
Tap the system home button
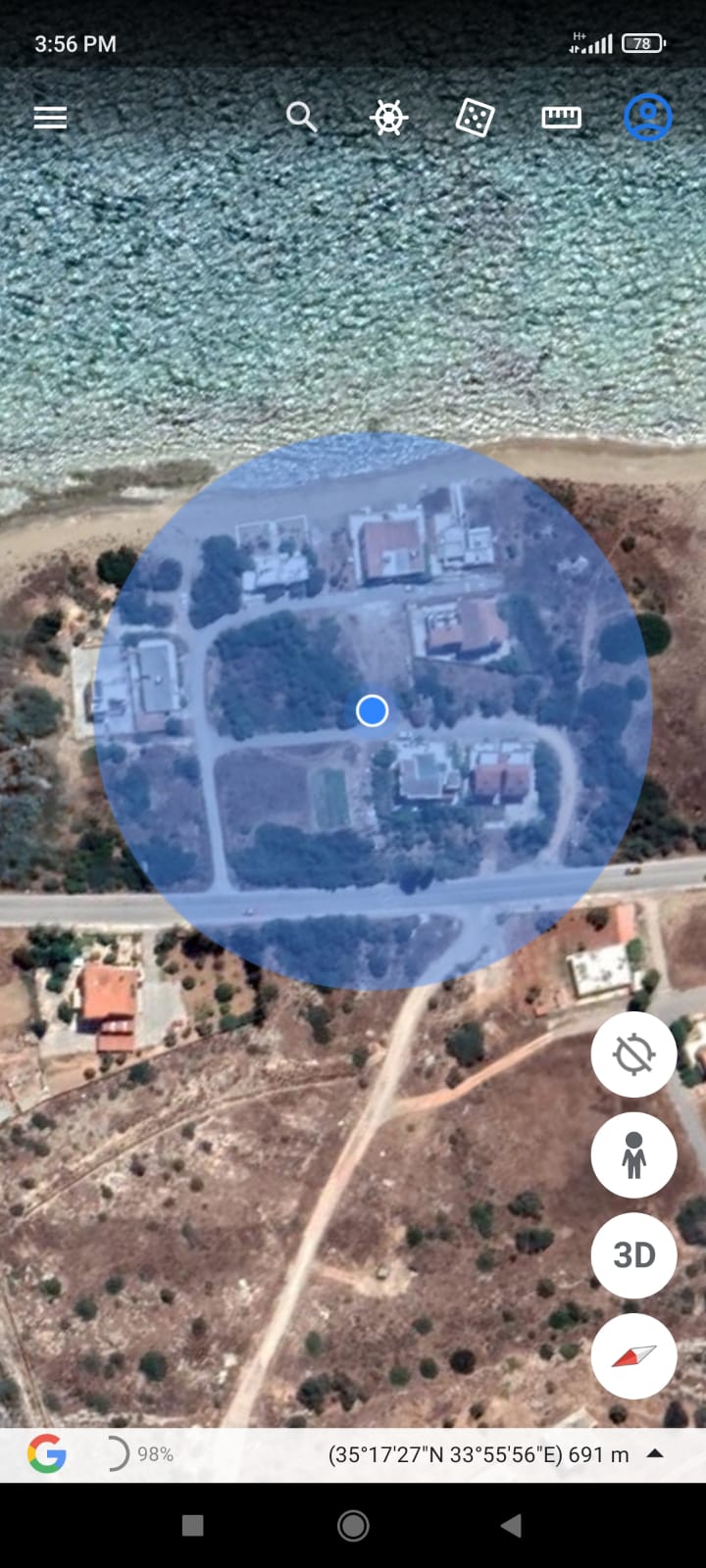[x=353, y=1525]
